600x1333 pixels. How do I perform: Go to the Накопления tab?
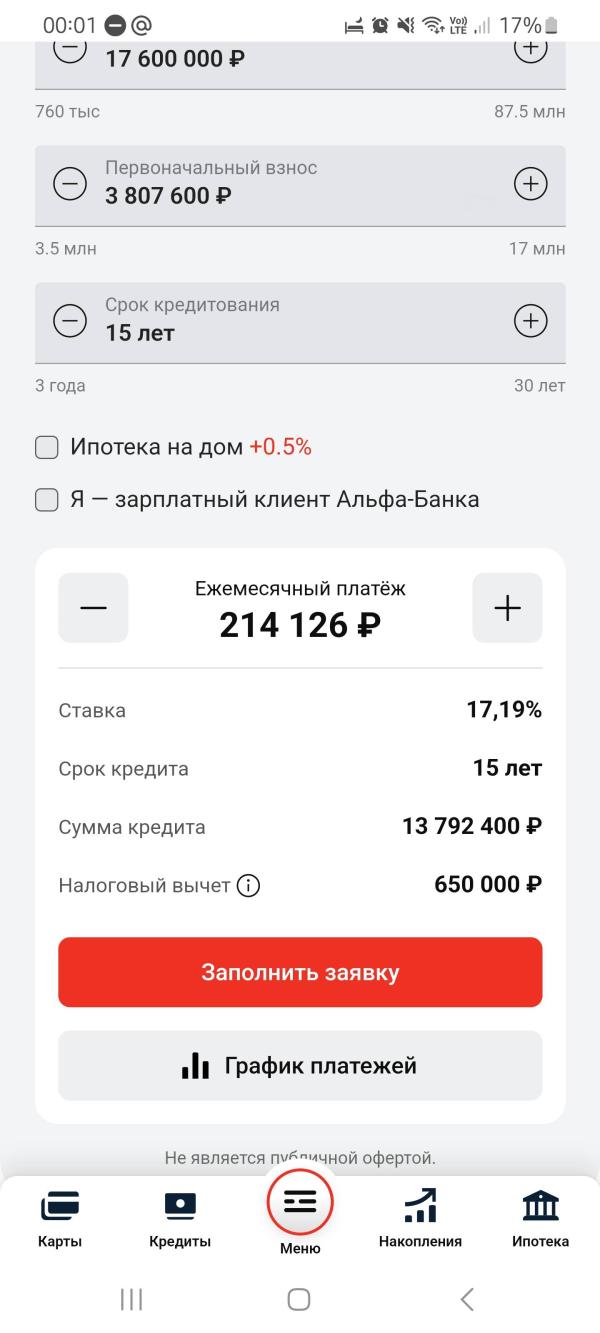[x=420, y=1219]
